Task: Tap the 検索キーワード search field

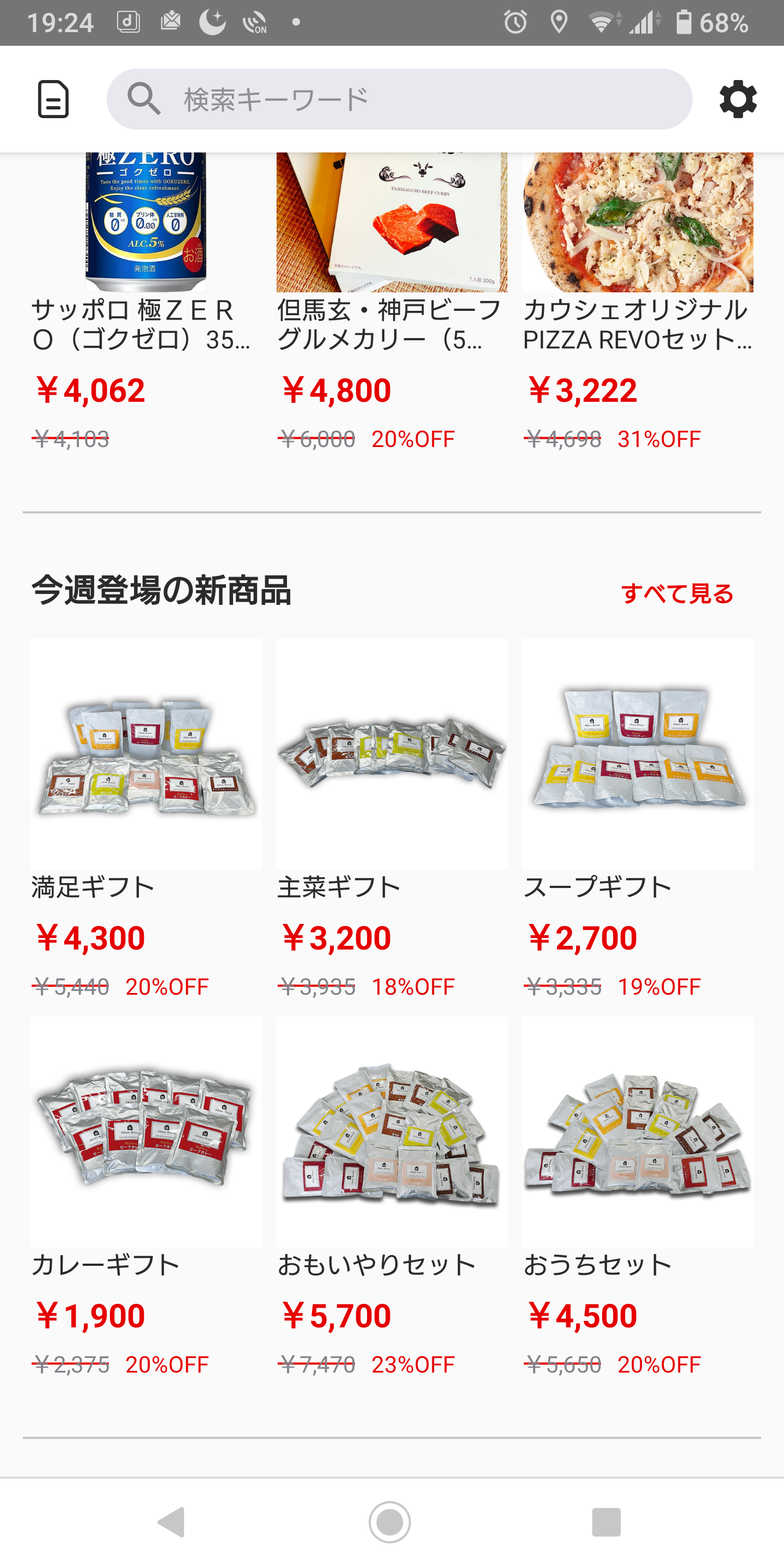Action: pos(399,99)
